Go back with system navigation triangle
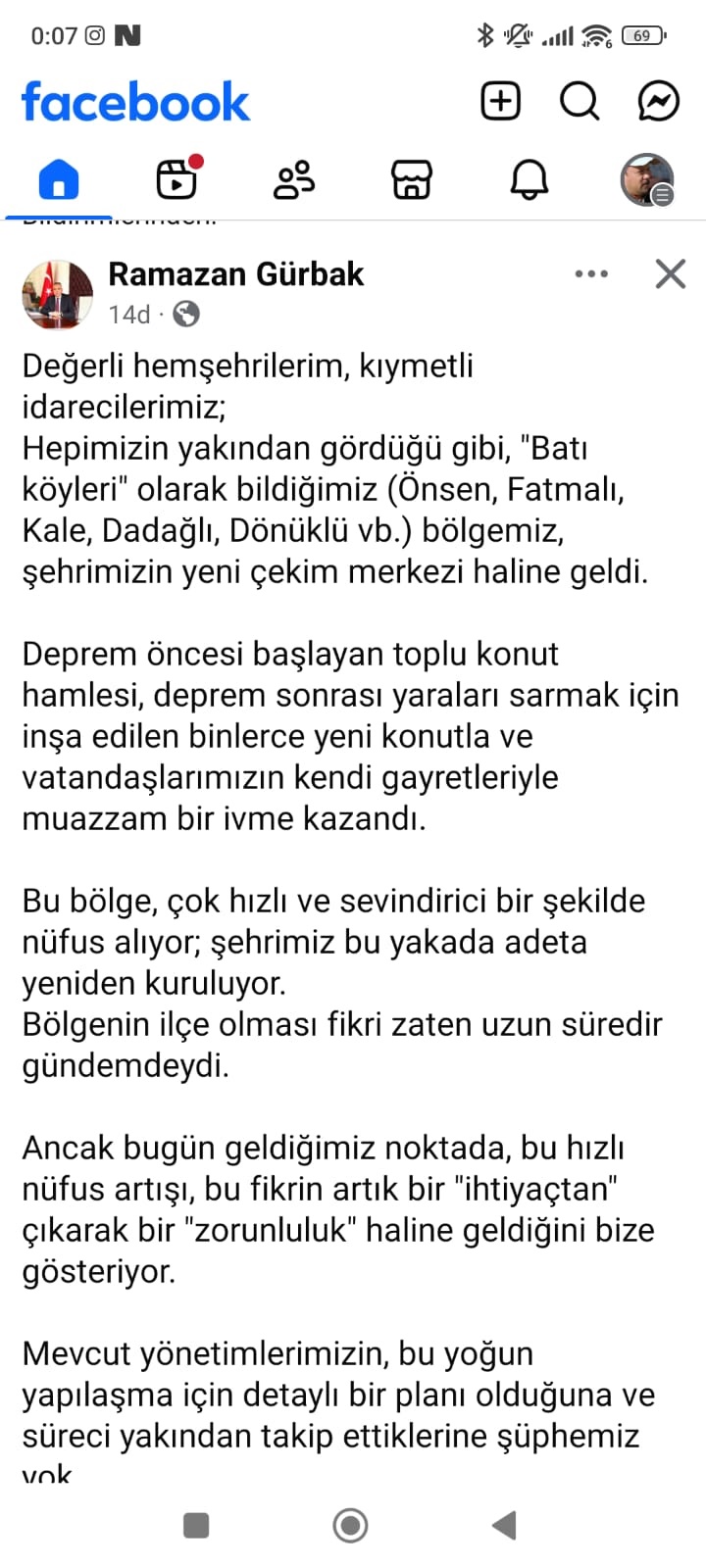 click(504, 1525)
